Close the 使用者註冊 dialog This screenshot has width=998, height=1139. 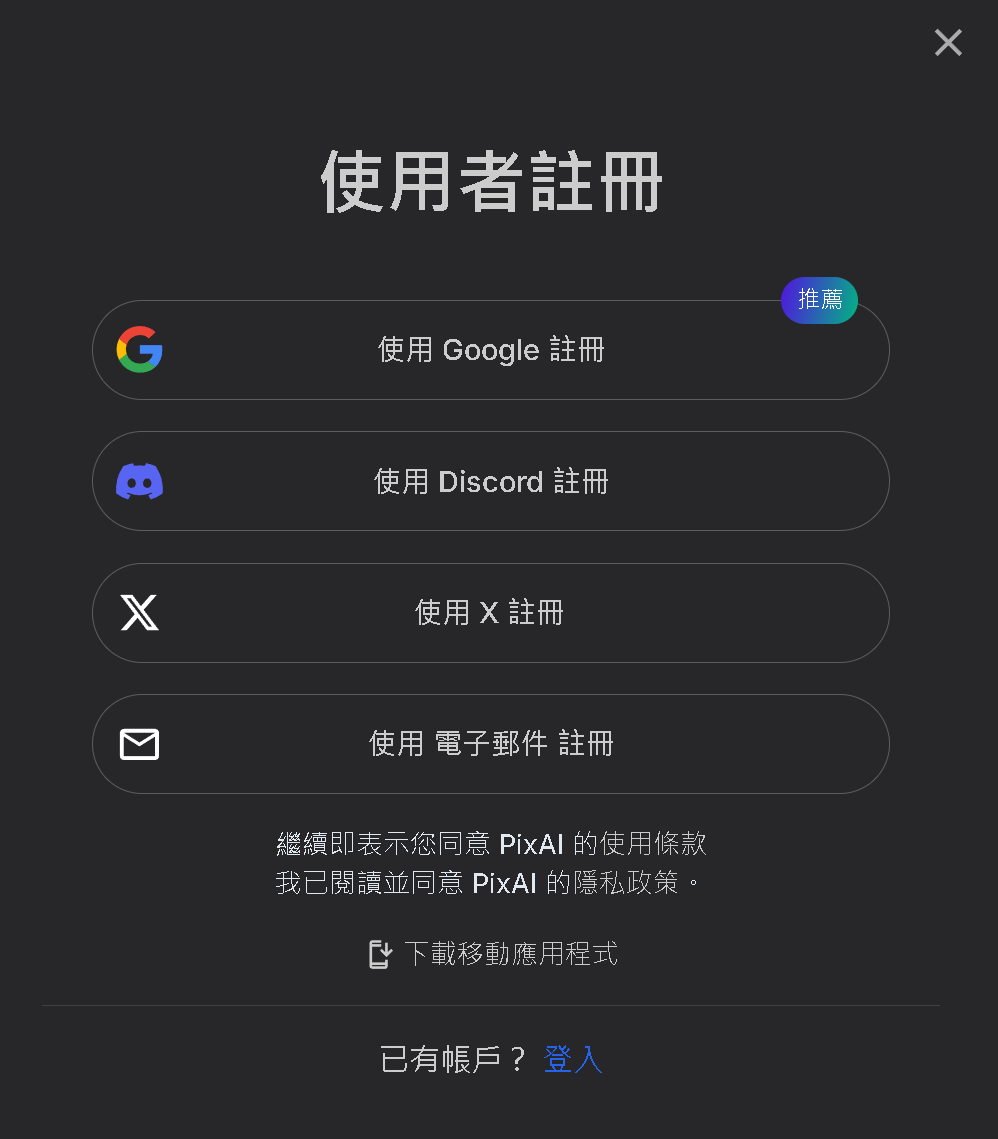tap(948, 42)
